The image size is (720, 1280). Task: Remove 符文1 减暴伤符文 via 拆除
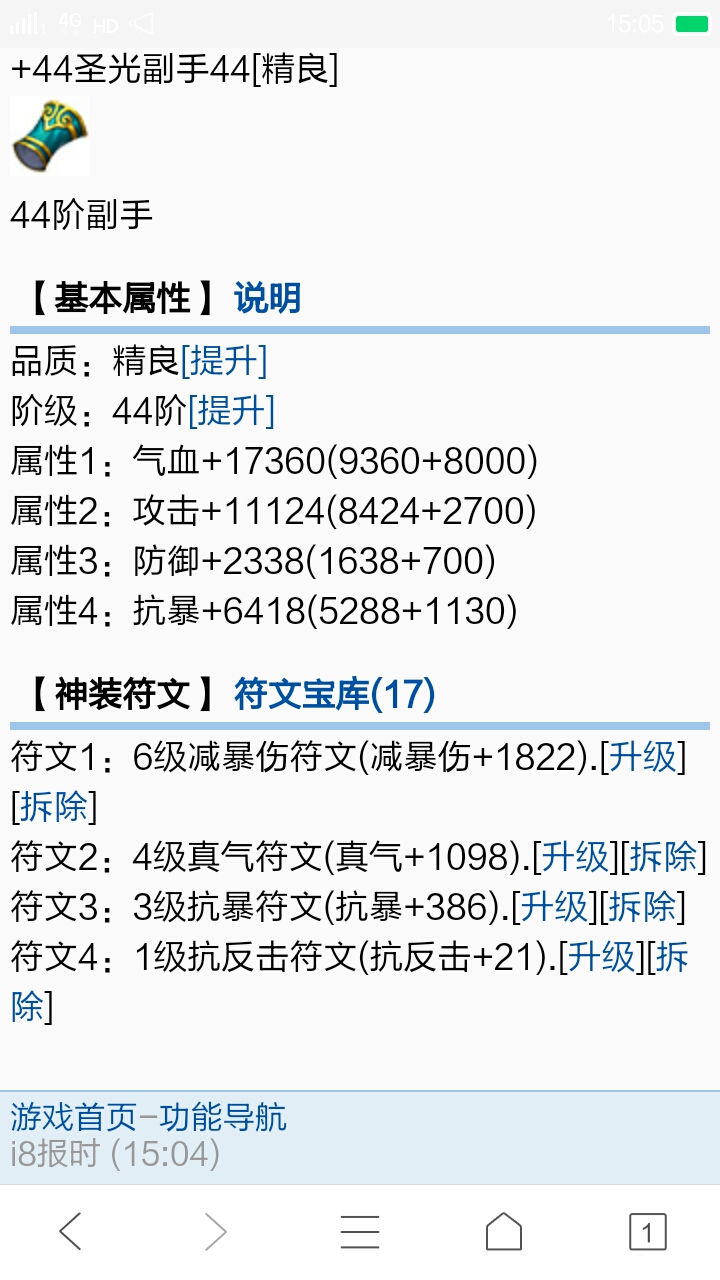[x=54, y=806]
